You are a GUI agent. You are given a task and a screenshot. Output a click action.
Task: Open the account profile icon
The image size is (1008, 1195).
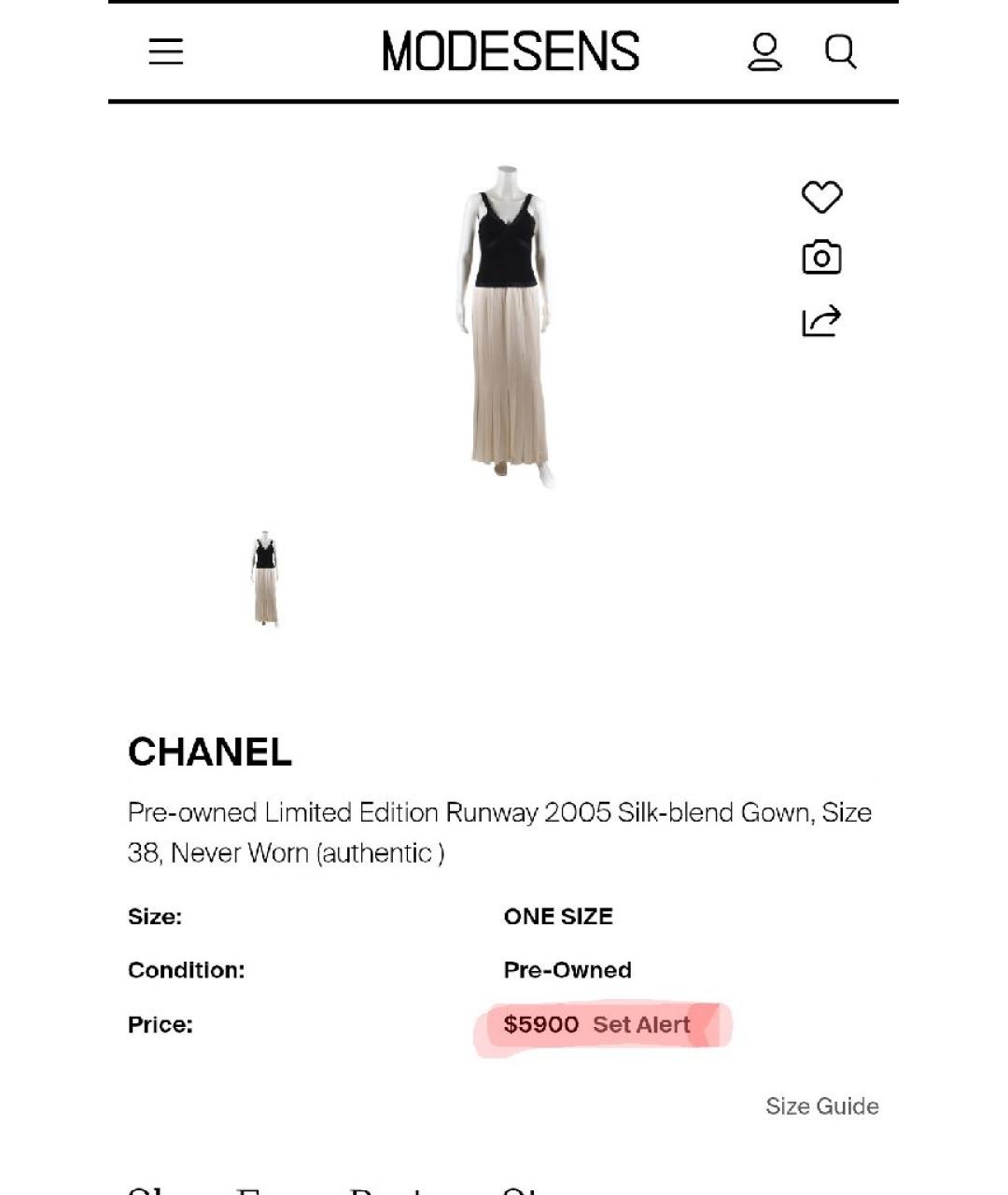pos(764,52)
